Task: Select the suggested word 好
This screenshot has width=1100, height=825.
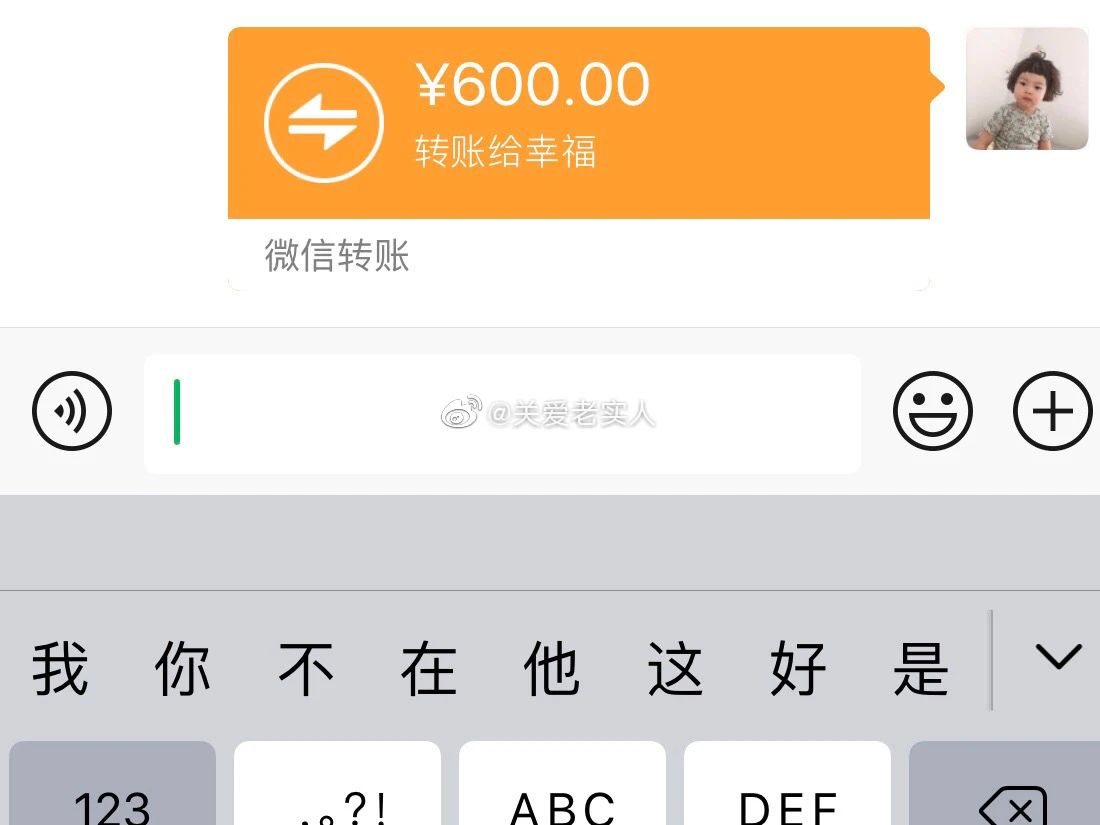Action: pyautogui.click(x=797, y=668)
